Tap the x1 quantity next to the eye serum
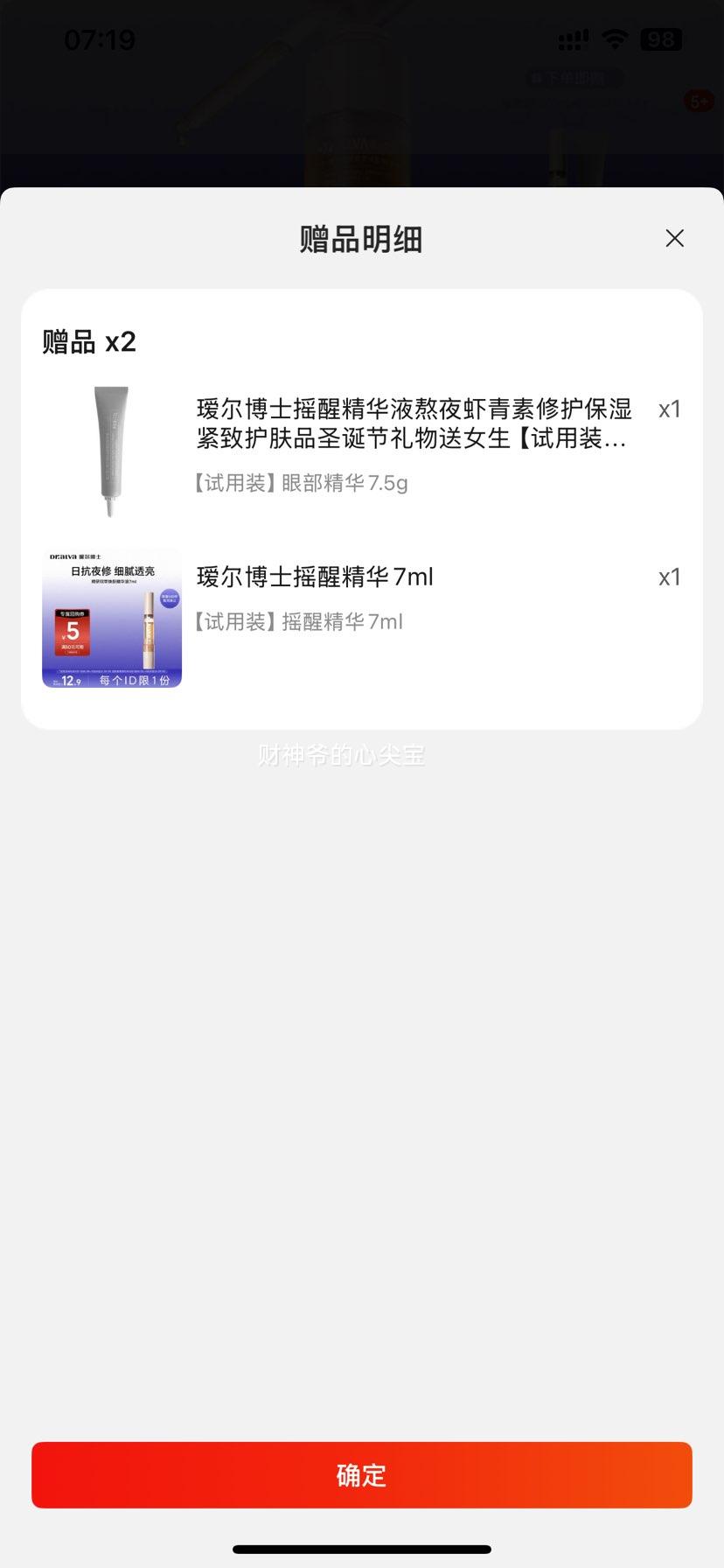The image size is (724, 1568). (669, 409)
